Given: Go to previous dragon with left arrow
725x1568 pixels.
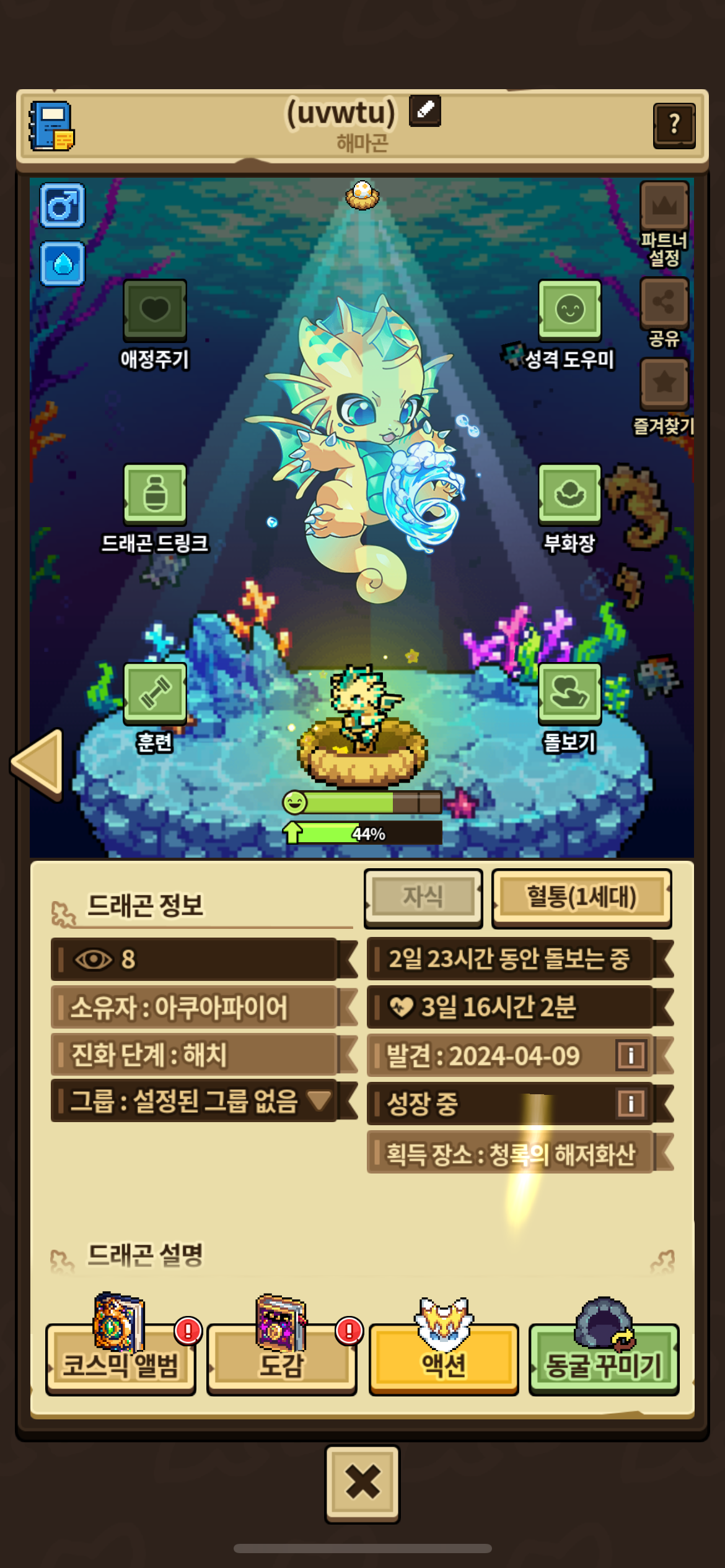Looking at the screenshot, I should point(38,764).
